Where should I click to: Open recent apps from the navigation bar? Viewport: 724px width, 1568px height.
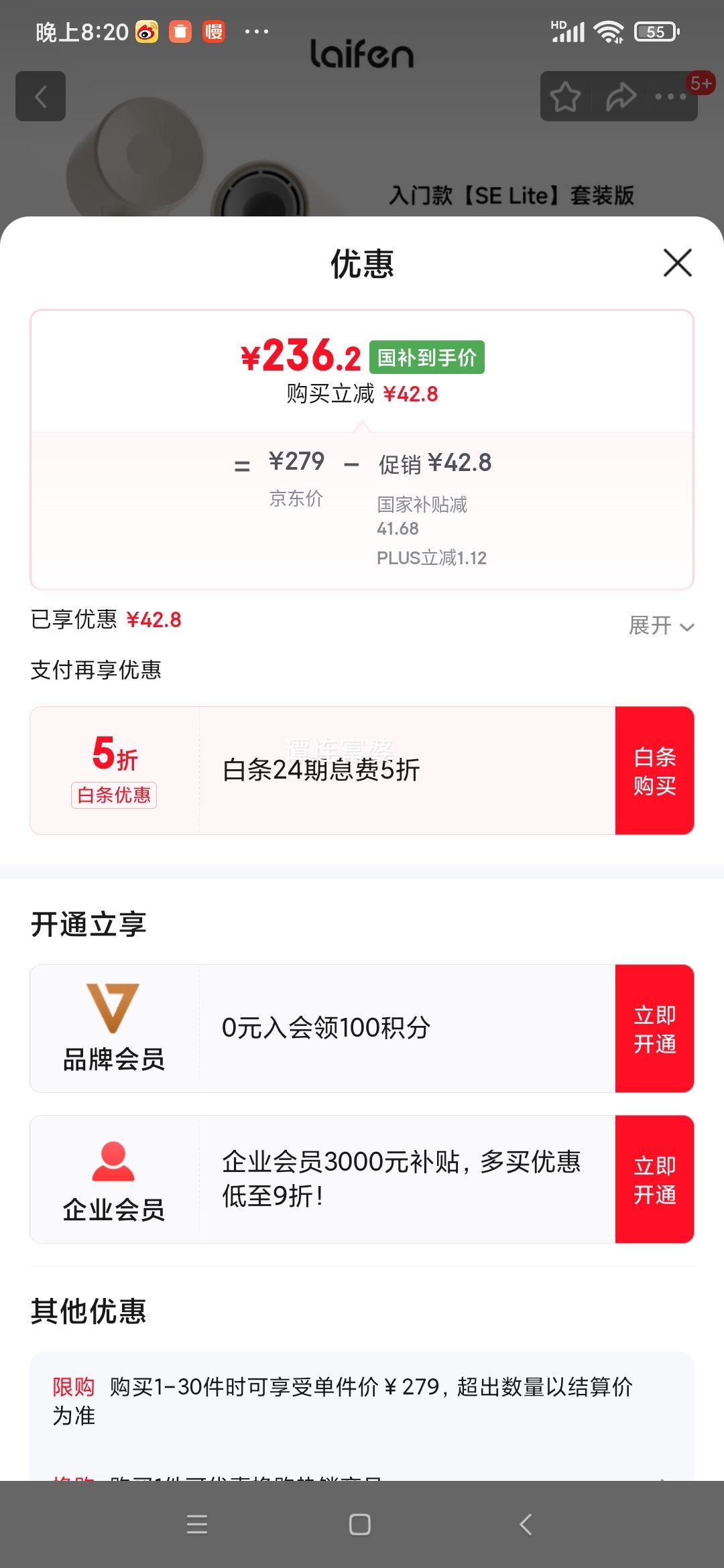point(197,1524)
